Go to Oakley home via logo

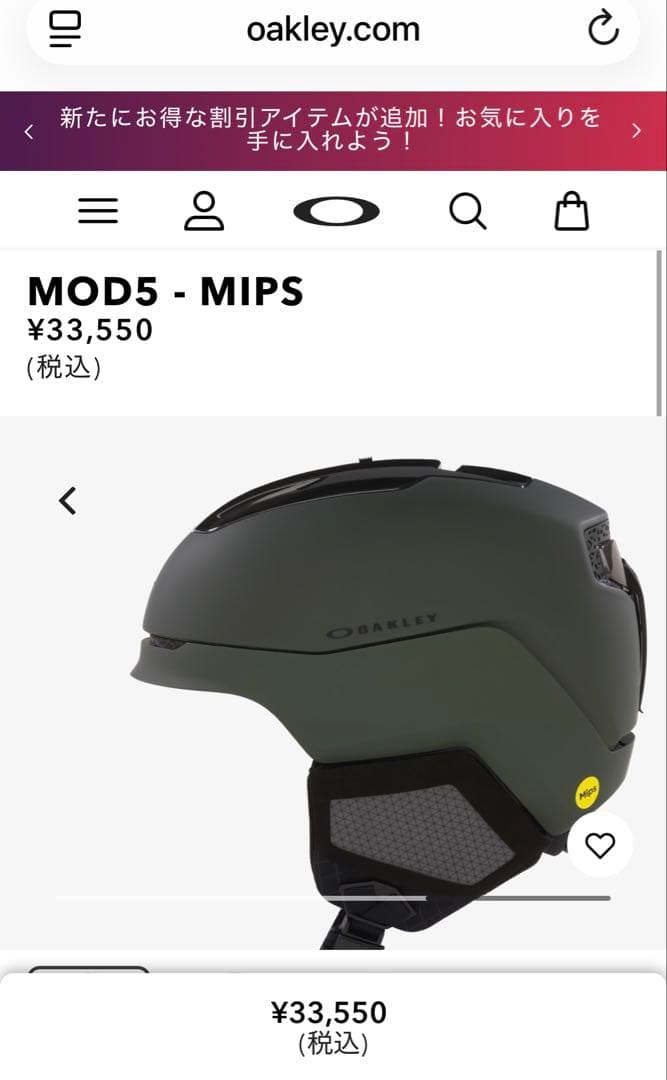point(336,211)
